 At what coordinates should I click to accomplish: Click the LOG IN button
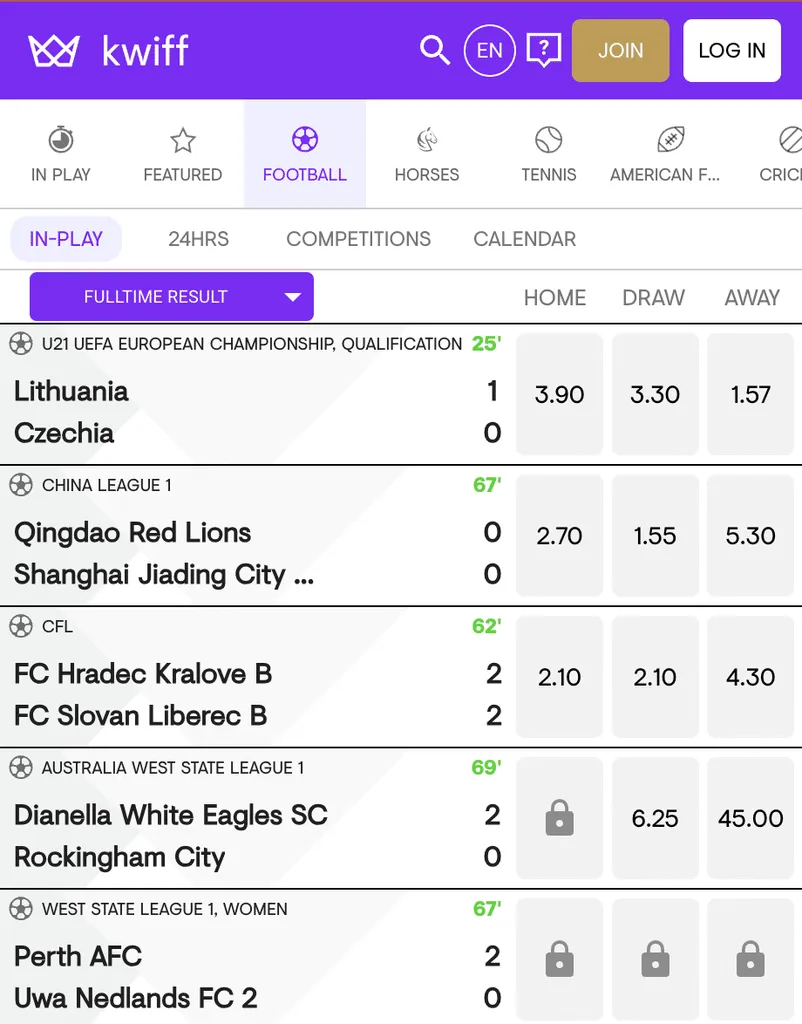pos(731,50)
